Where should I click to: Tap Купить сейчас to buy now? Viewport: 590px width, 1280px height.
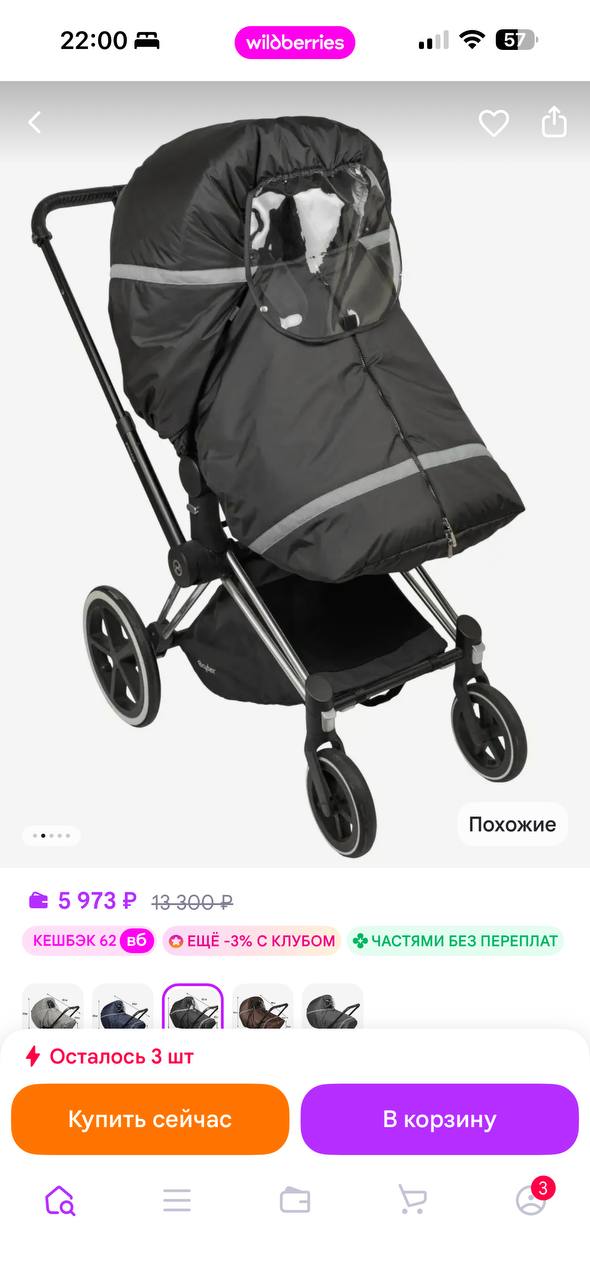click(150, 1119)
